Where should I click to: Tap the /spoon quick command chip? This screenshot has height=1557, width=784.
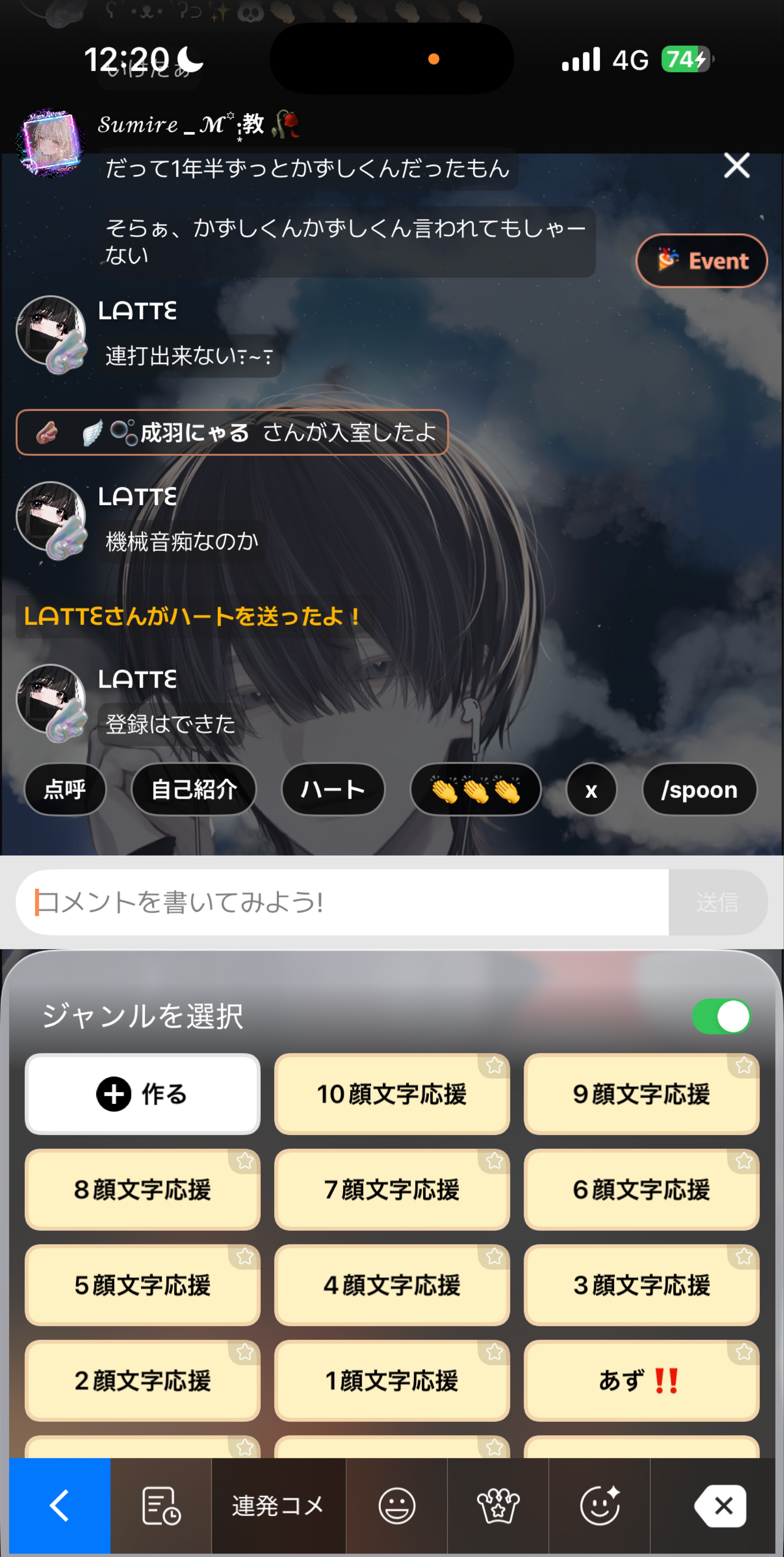pos(699,789)
